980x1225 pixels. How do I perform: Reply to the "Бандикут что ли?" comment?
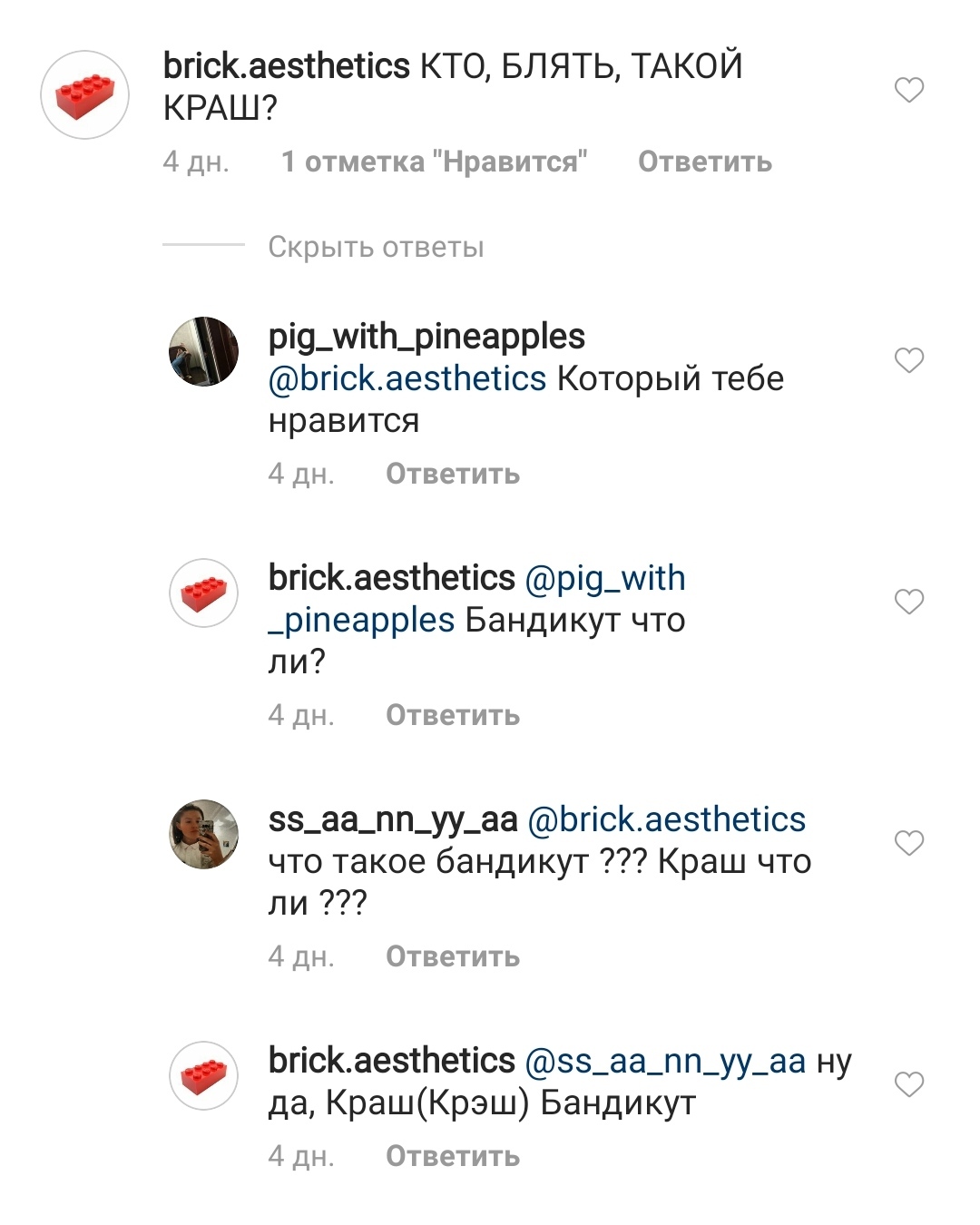[452, 715]
